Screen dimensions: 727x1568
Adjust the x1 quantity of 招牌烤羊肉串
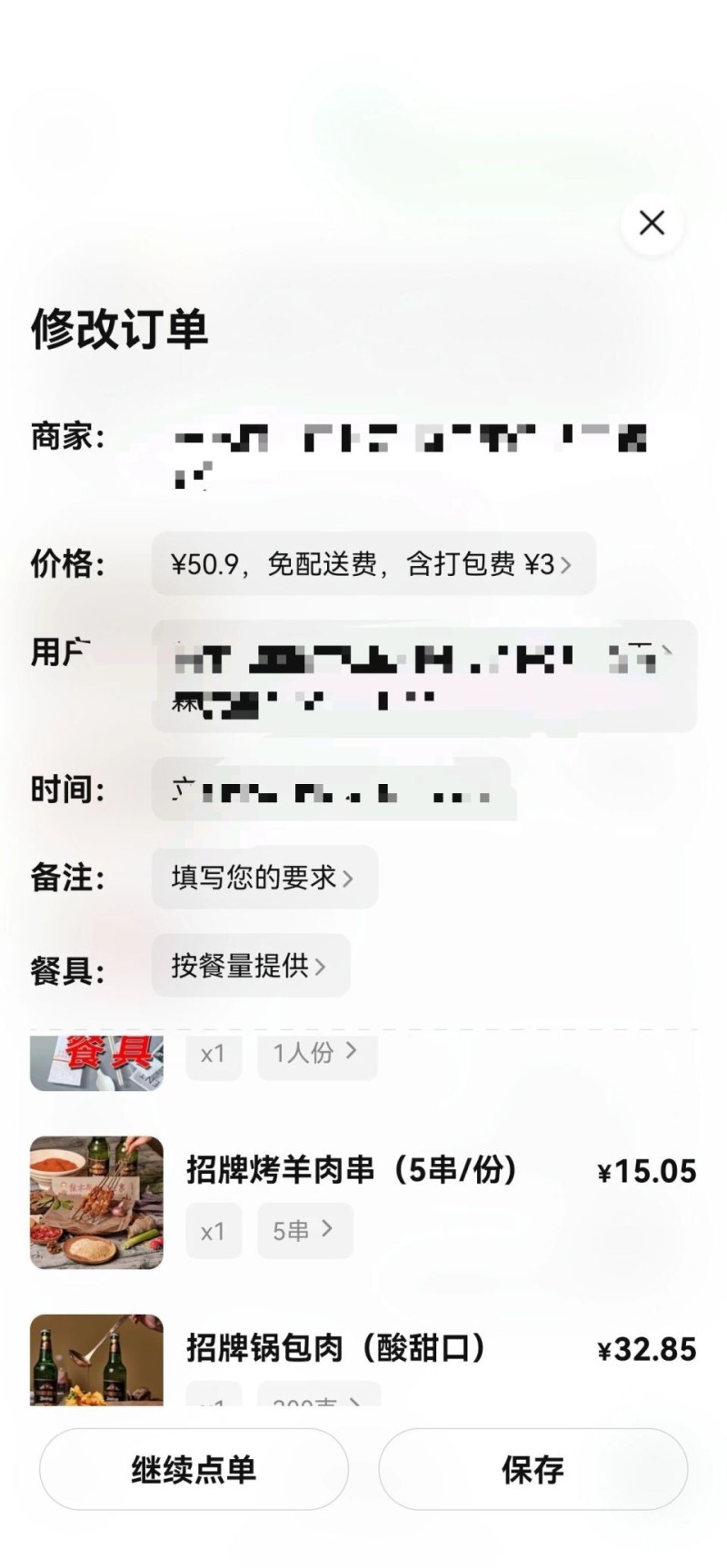[214, 1231]
